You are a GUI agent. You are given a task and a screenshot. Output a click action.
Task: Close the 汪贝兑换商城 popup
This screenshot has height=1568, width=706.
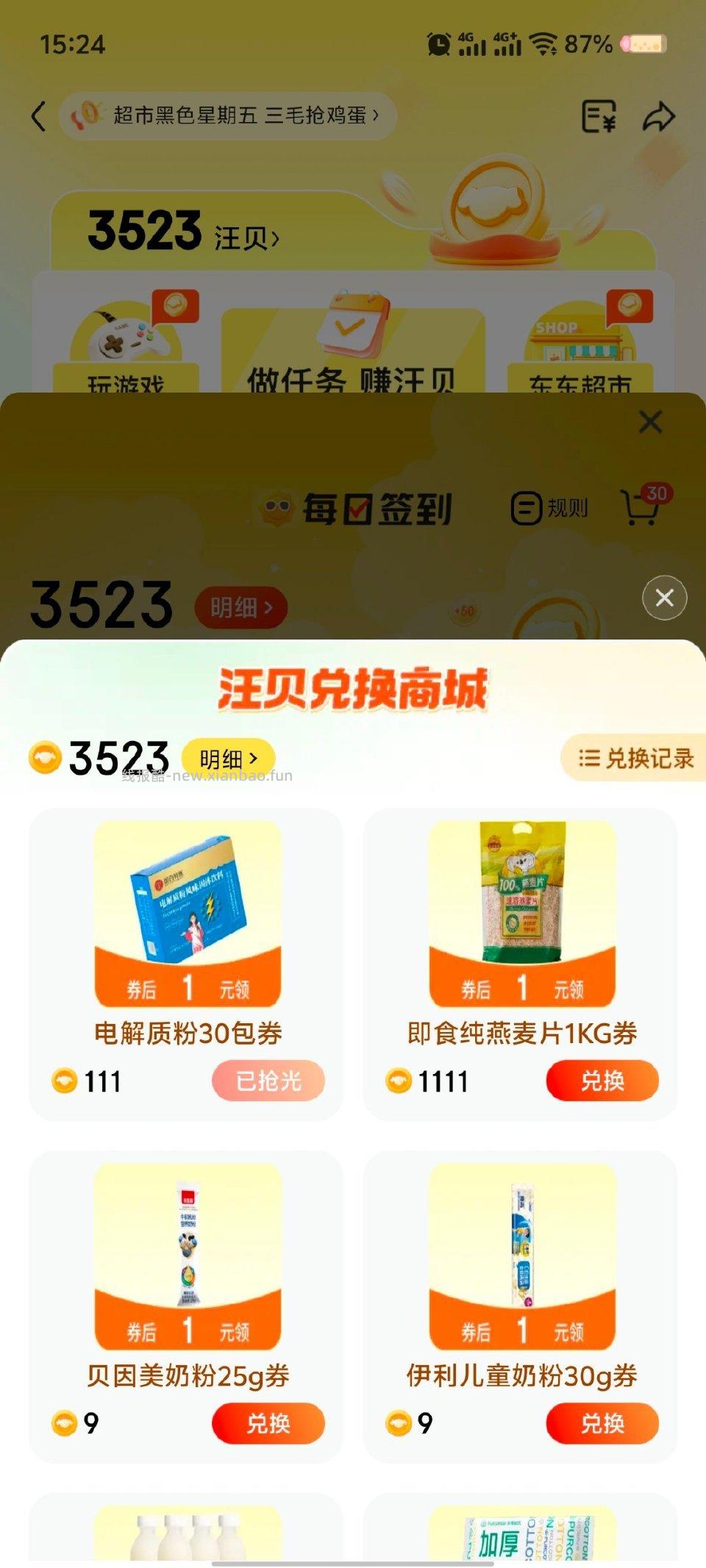pos(666,599)
